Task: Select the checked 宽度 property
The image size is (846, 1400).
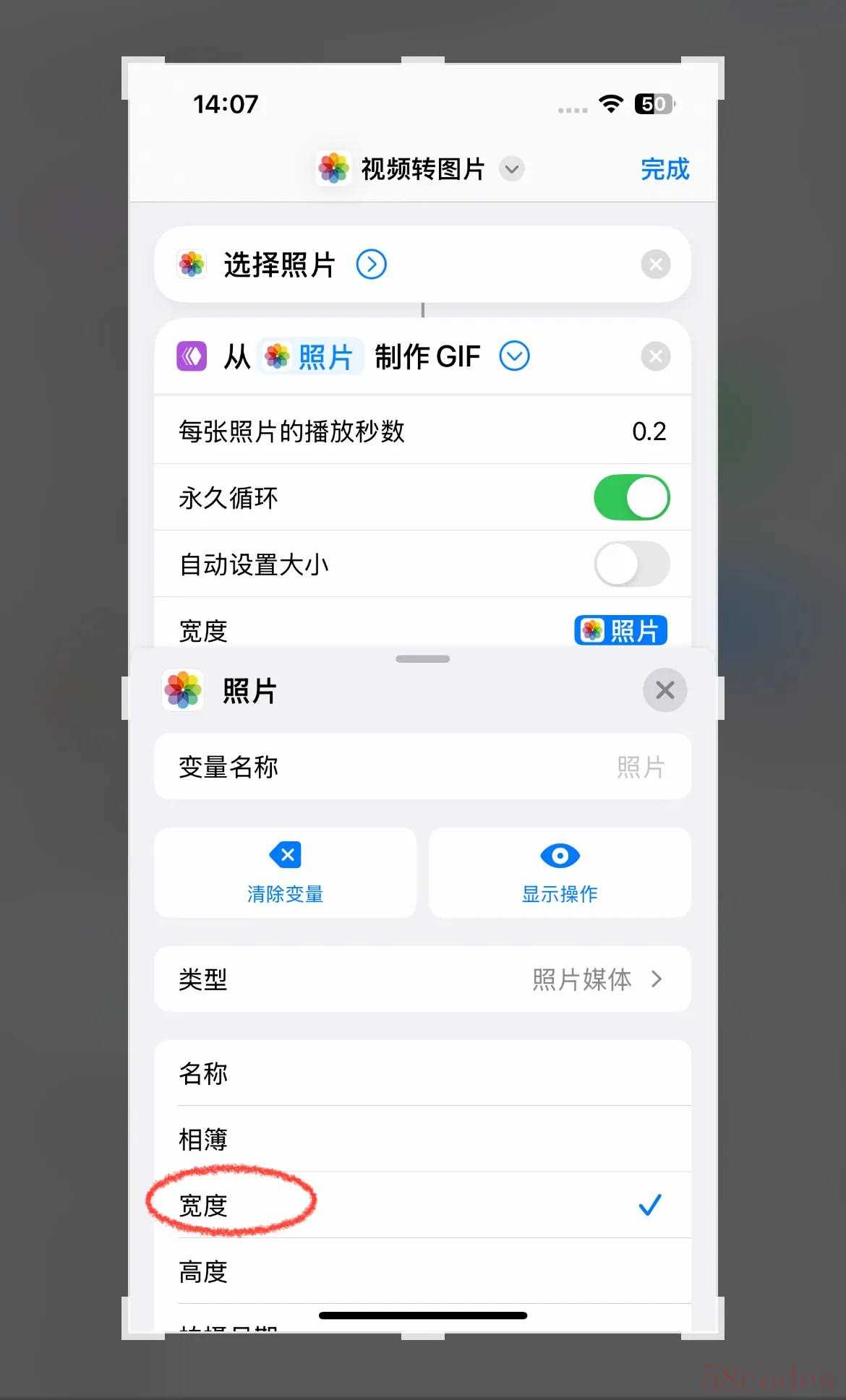Action: click(423, 1205)
